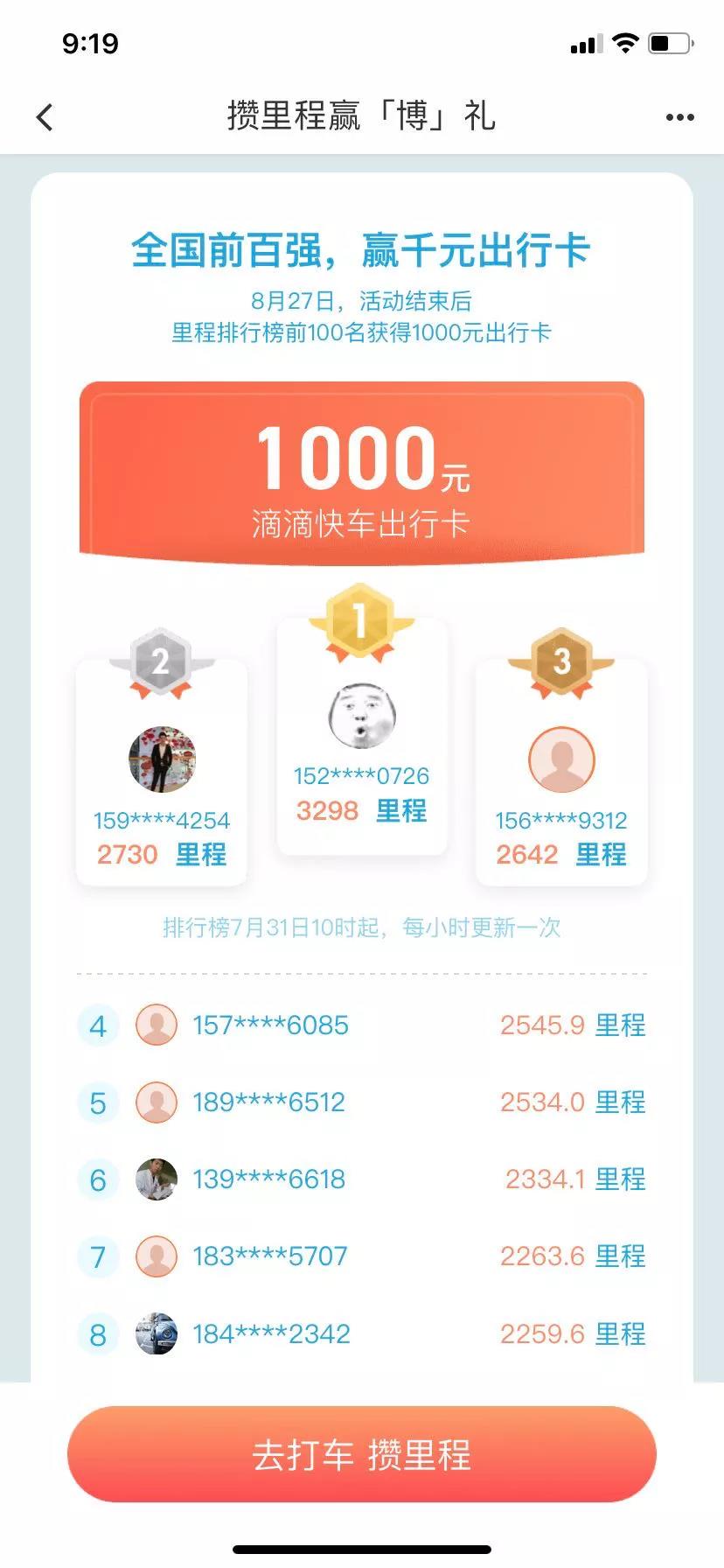724x1568 pixels.
Task: Go back using the top-left arrow
Action: (x=45, y=117)
